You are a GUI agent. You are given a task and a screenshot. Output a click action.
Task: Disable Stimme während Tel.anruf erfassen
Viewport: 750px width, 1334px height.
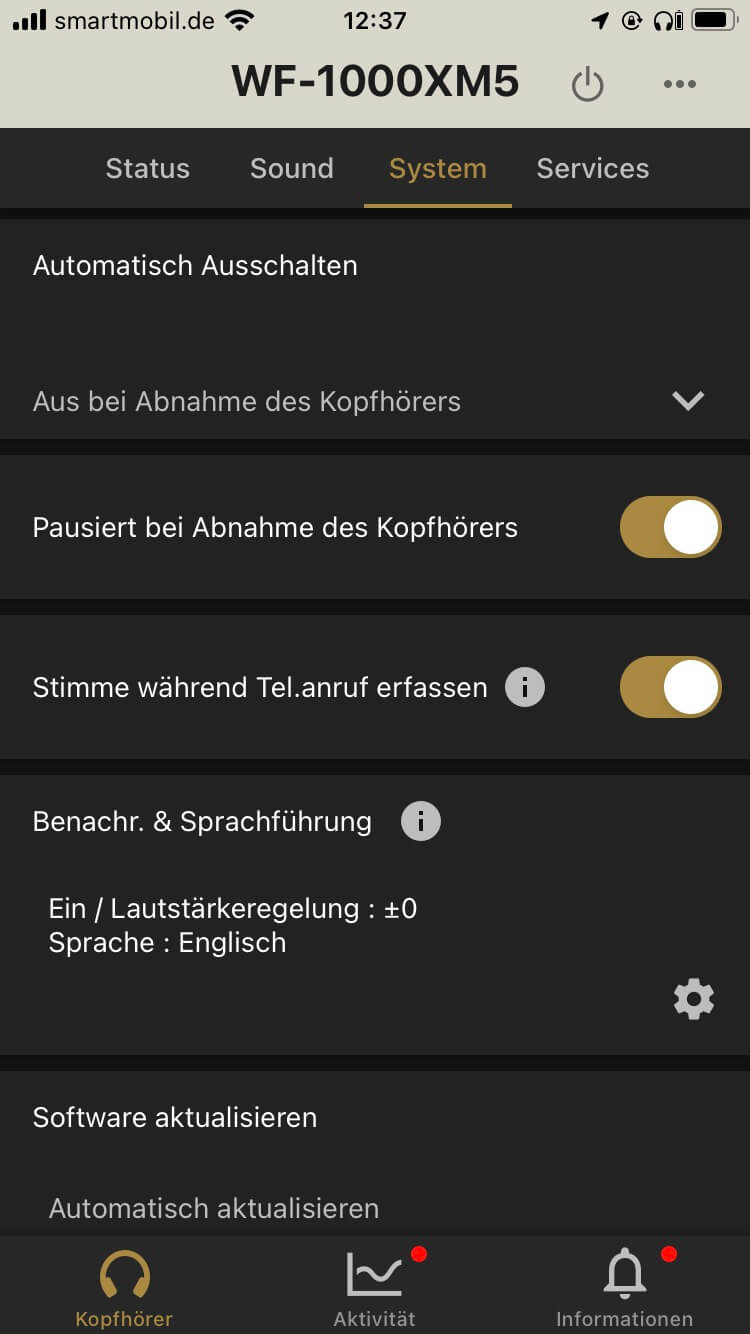[670, 687]
